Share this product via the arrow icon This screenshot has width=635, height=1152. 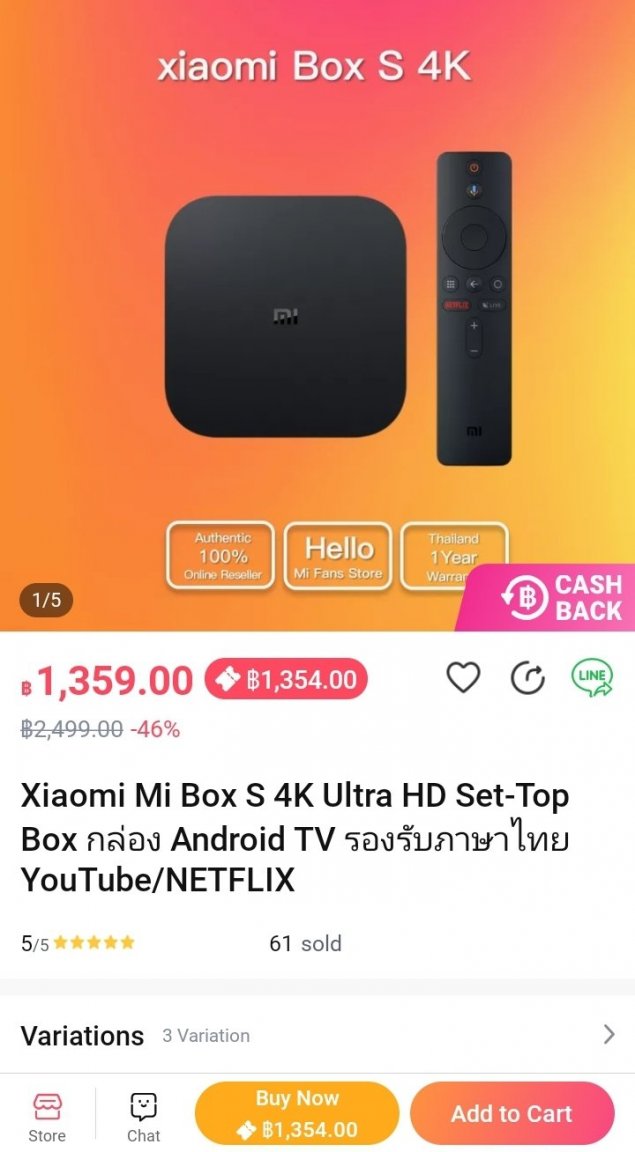click(x=527, y=678)
